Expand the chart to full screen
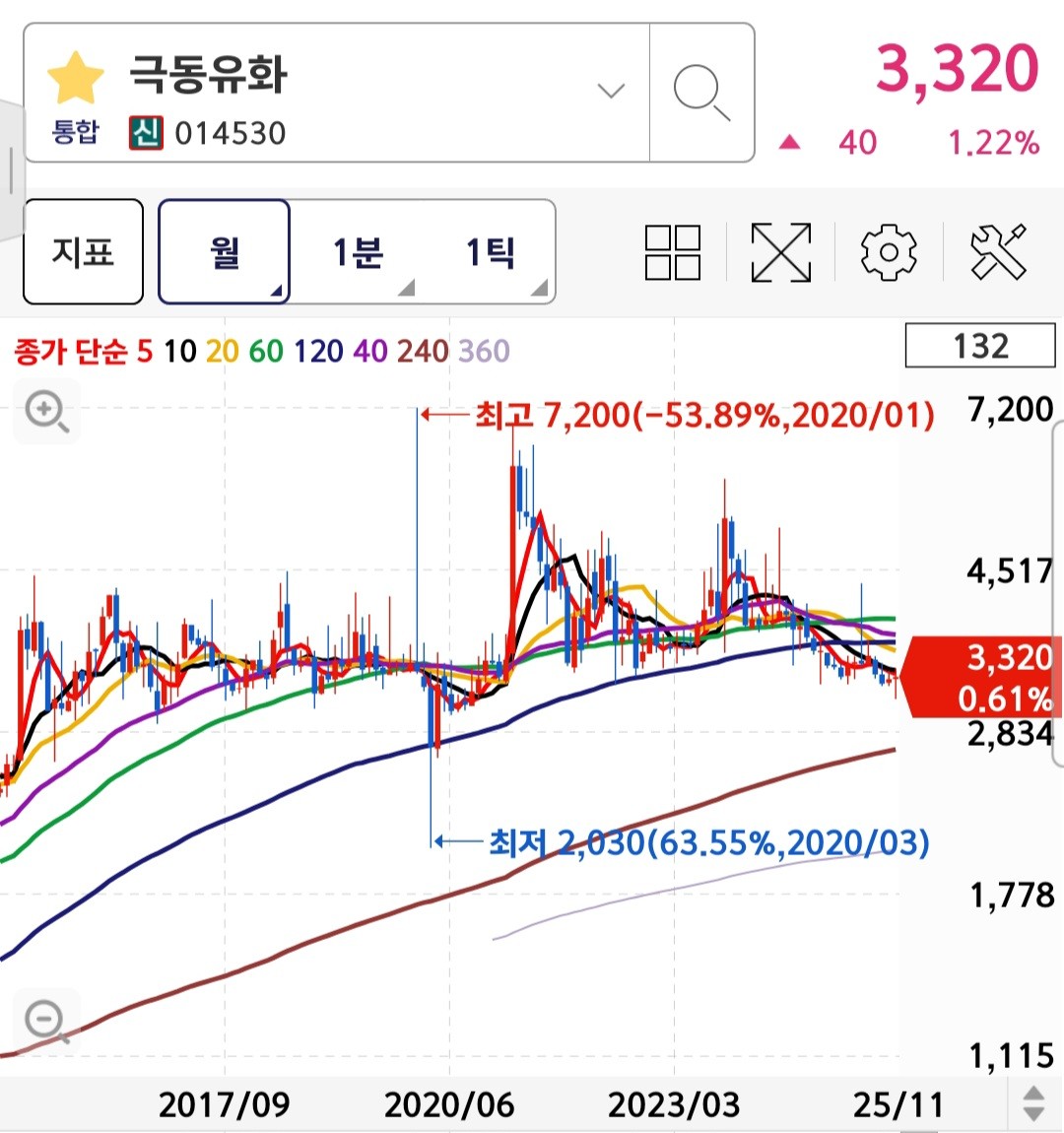 (x=780, y=252)
